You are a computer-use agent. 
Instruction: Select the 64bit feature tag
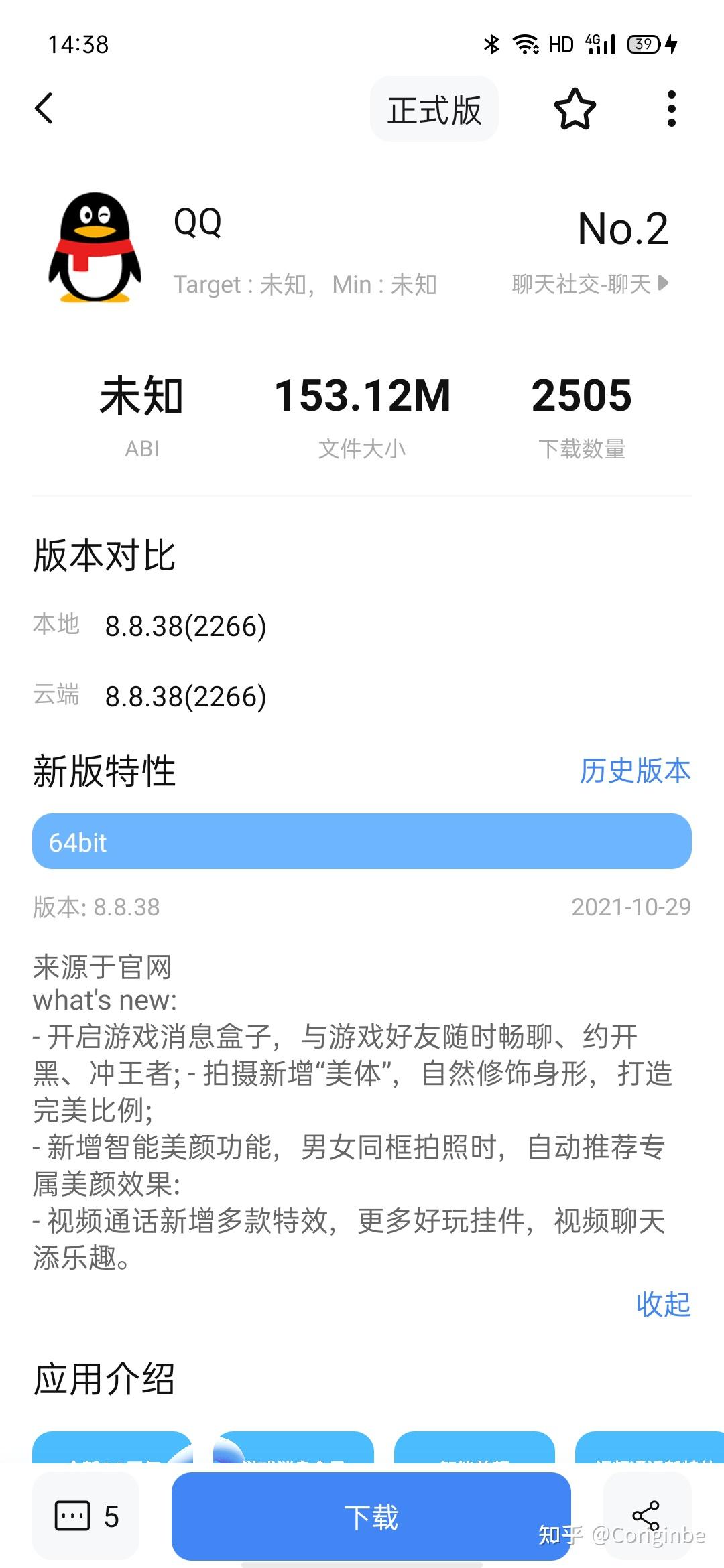pyautogui.click(x=362, y=842)
